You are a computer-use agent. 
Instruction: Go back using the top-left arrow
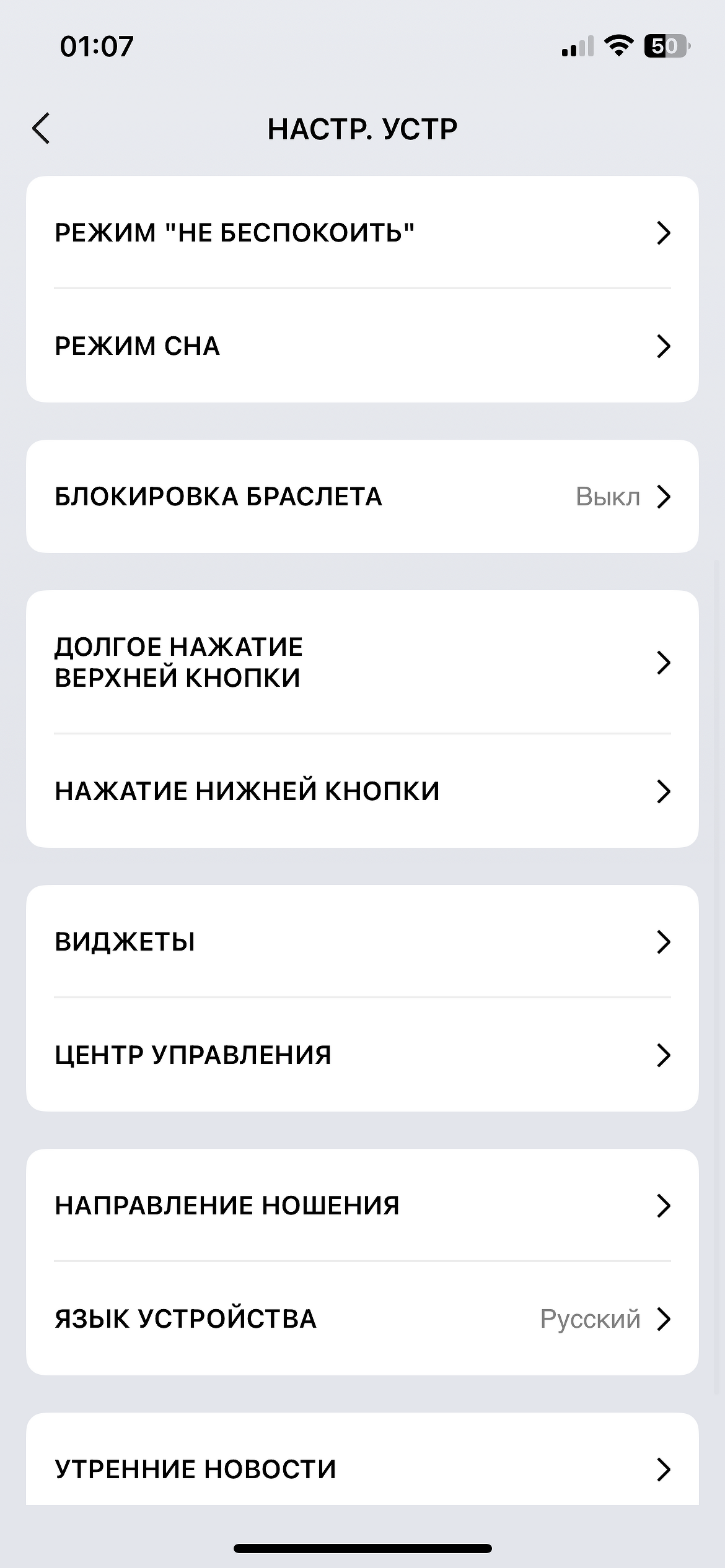coord(42,129)
